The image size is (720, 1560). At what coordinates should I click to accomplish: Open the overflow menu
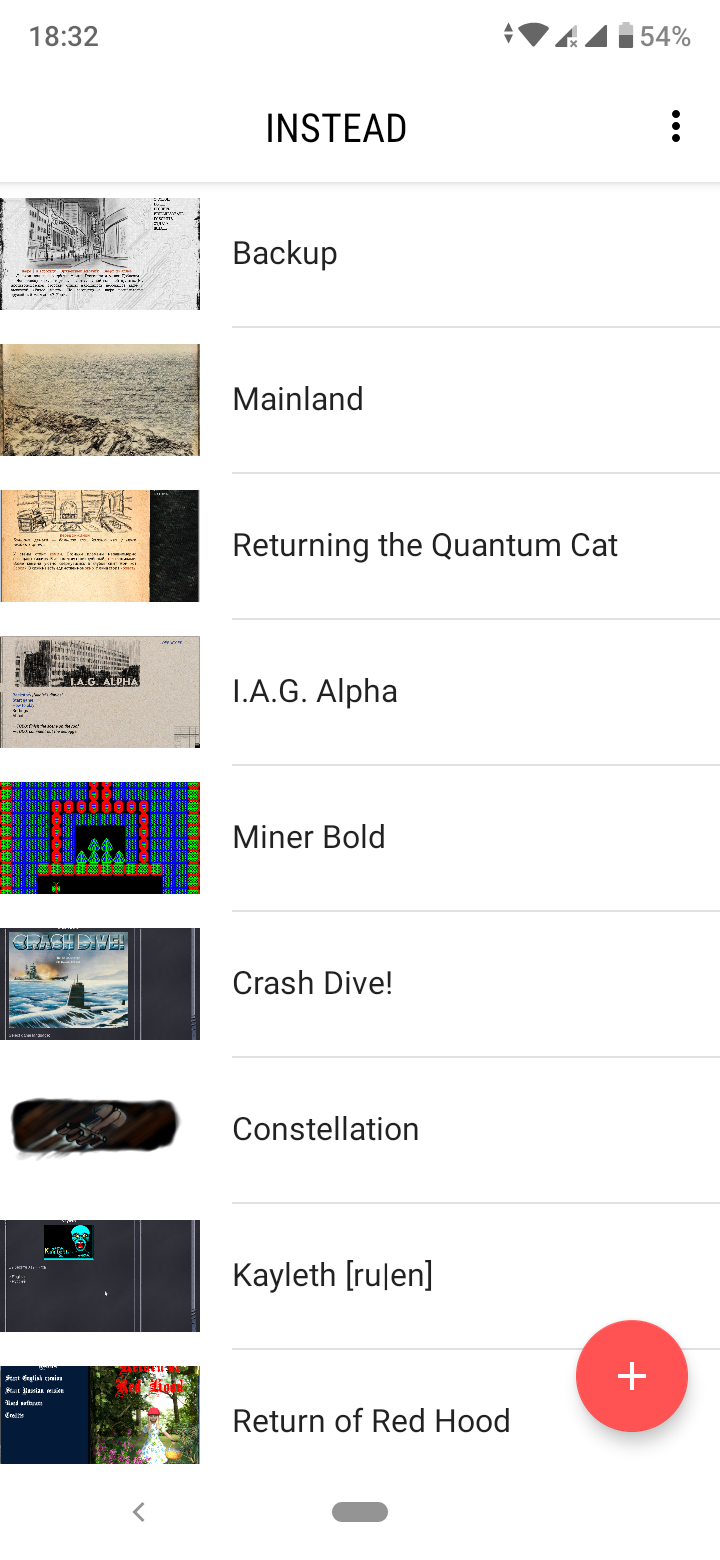point(676,127)
